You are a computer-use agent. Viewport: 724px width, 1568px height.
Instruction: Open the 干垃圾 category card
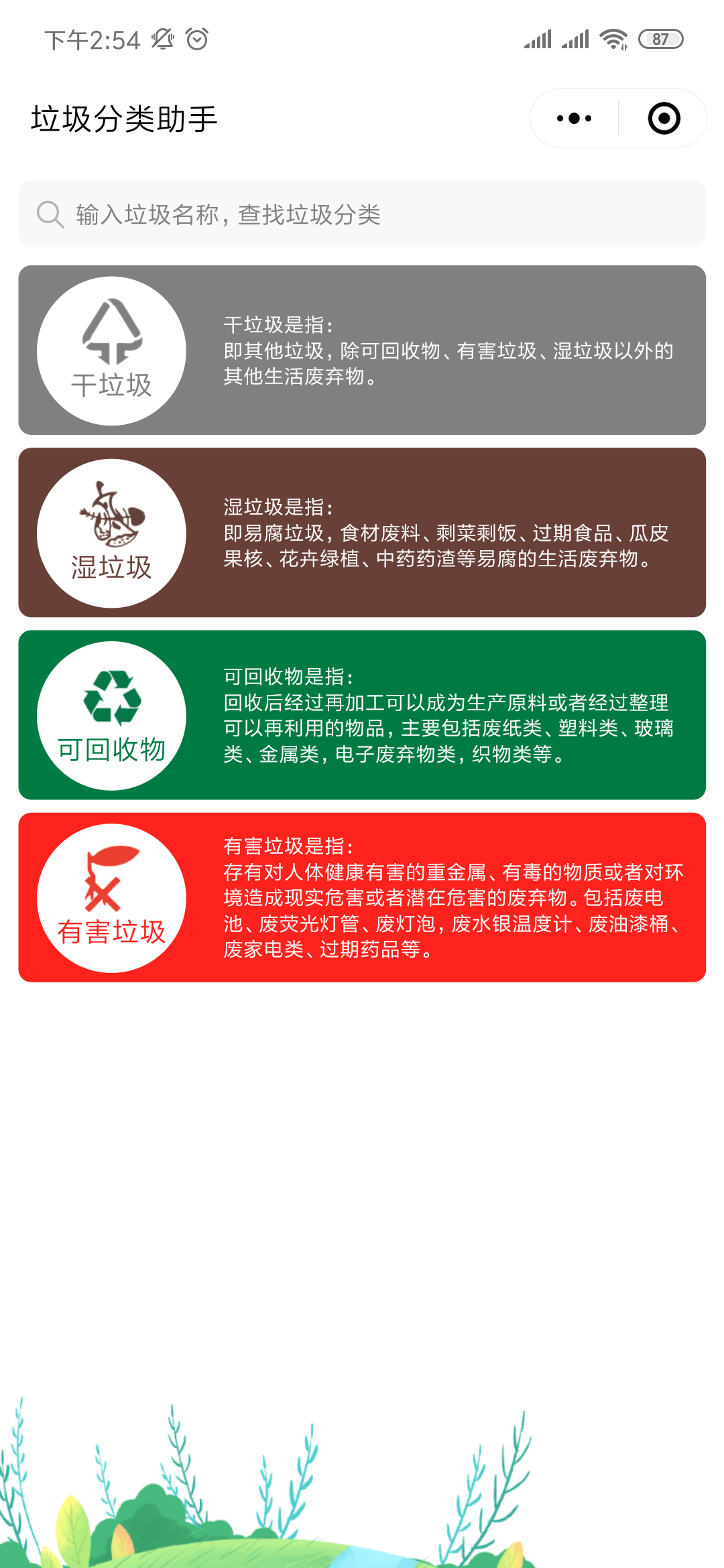[362, 350]
